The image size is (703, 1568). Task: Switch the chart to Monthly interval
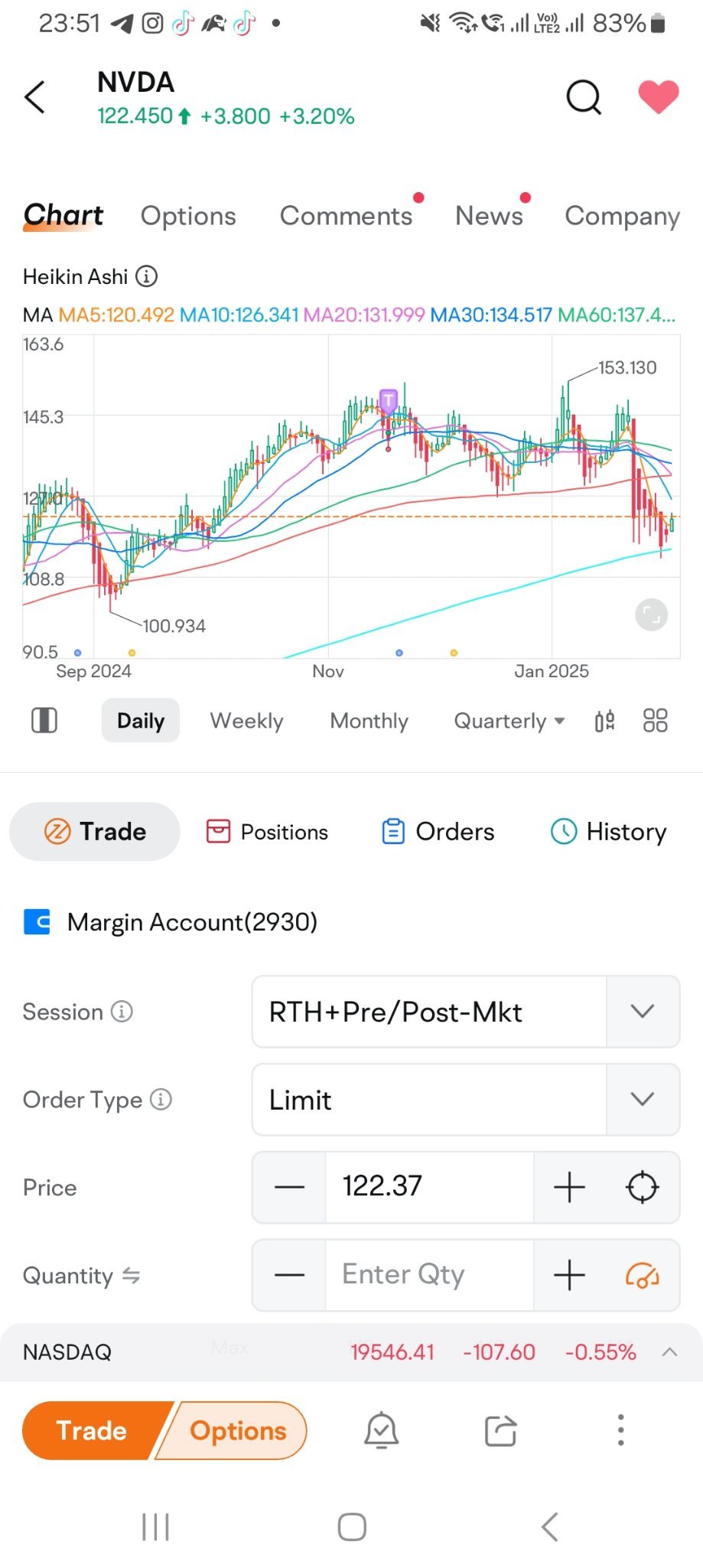[x=369, y=721]
